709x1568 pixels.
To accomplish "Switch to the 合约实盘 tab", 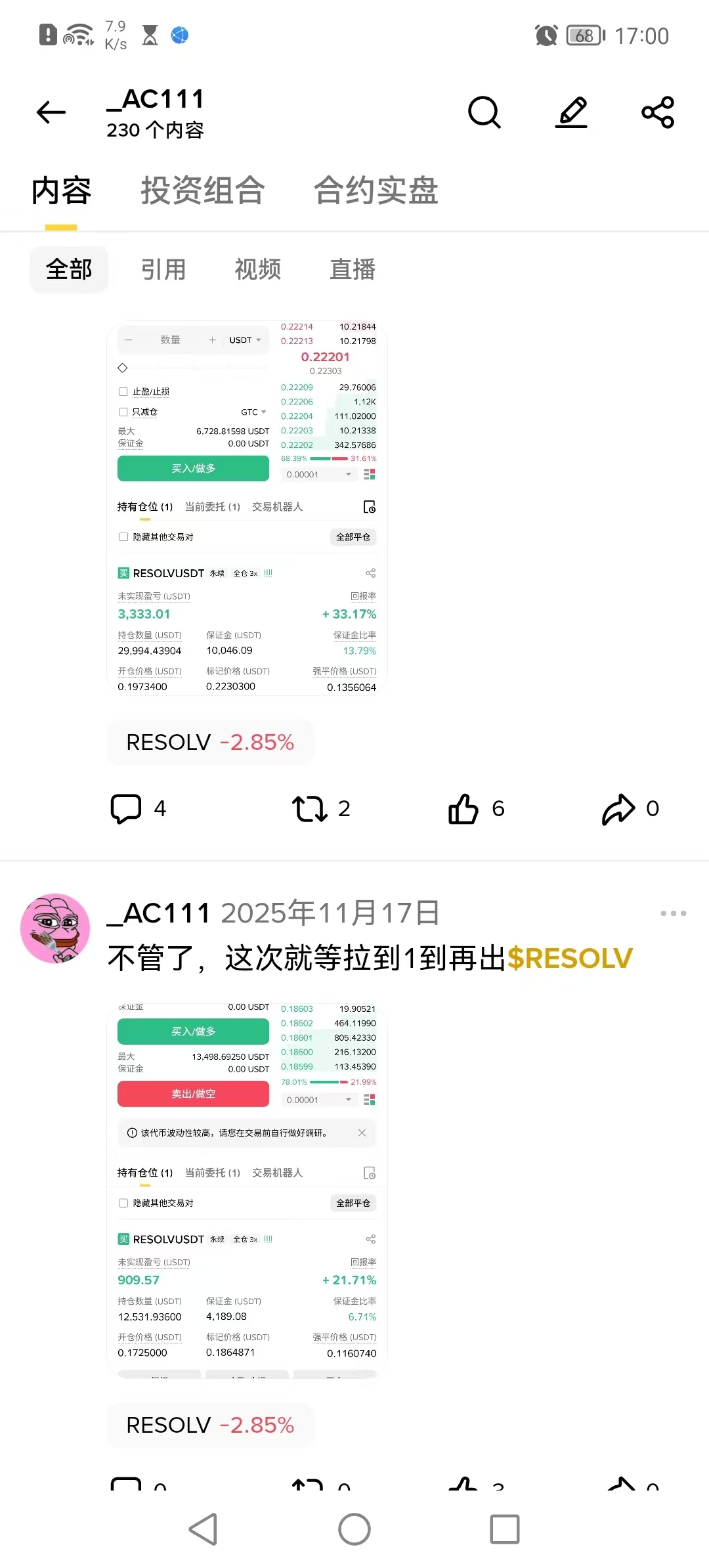I will point(376,191).
